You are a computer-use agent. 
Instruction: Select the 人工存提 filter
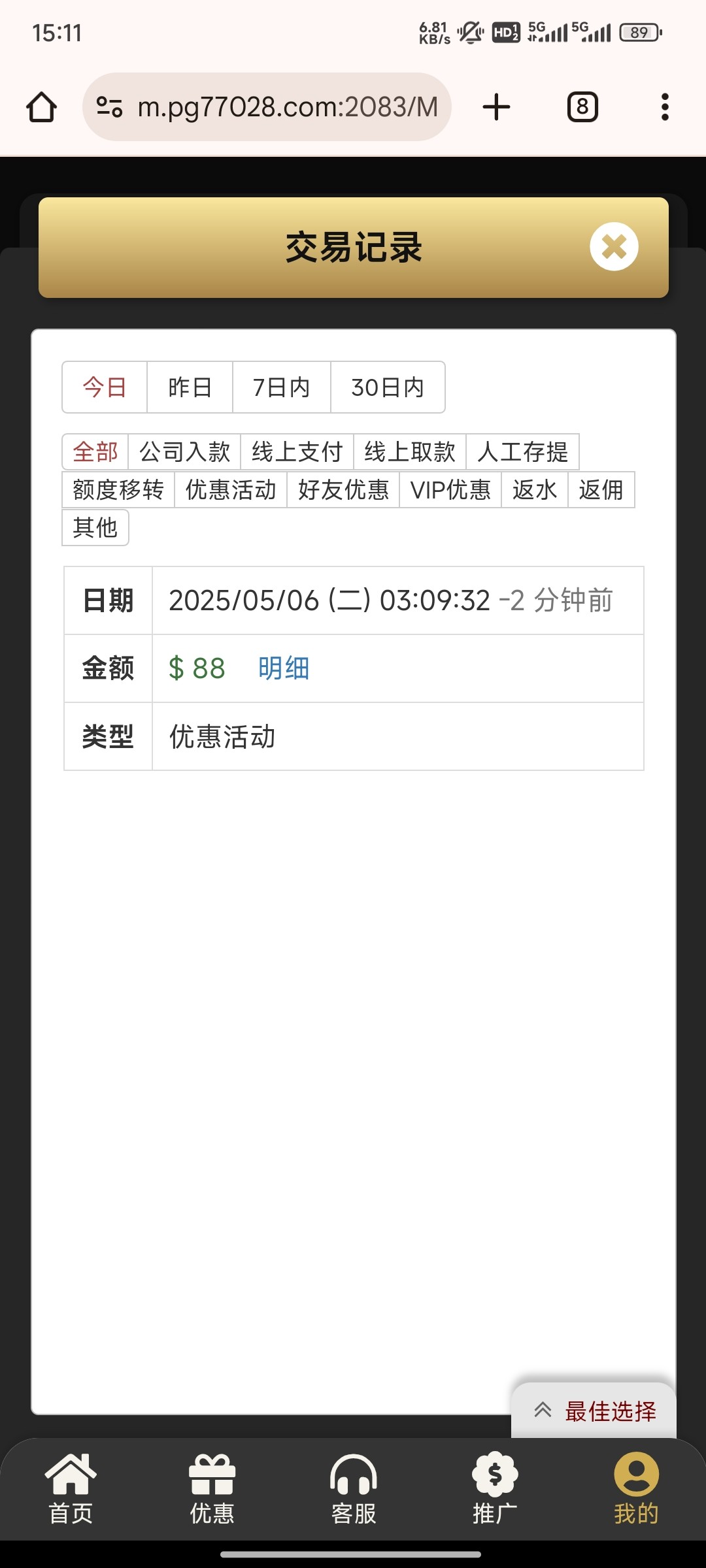tap(522, 451)
